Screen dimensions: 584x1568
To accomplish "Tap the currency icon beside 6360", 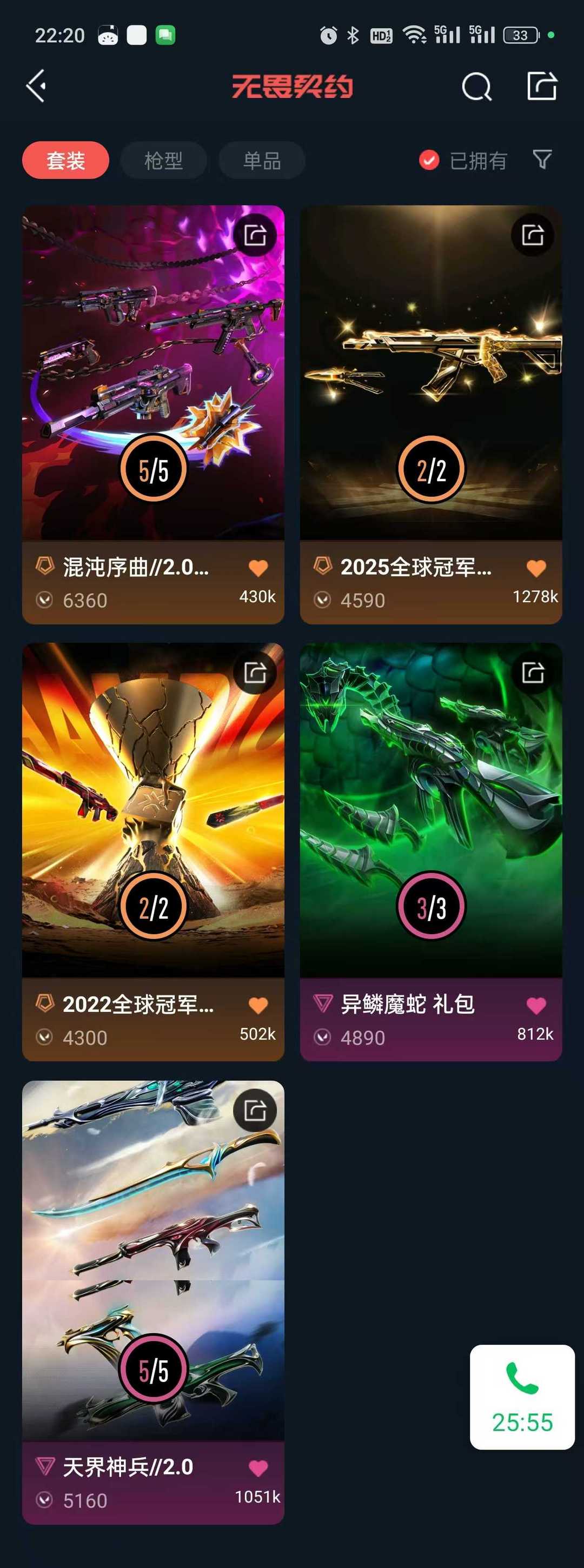I will [44, 600].
